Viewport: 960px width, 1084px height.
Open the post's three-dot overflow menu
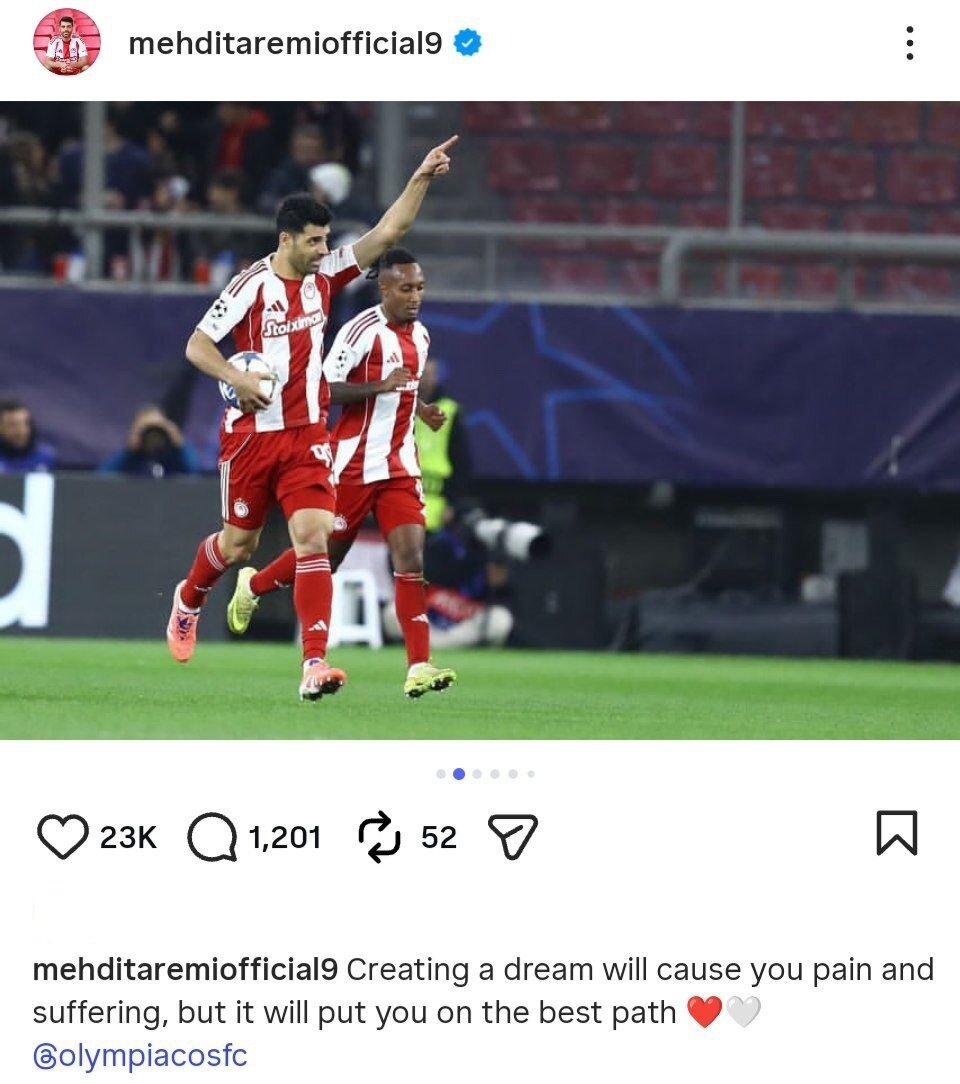[x=908, y=43]
